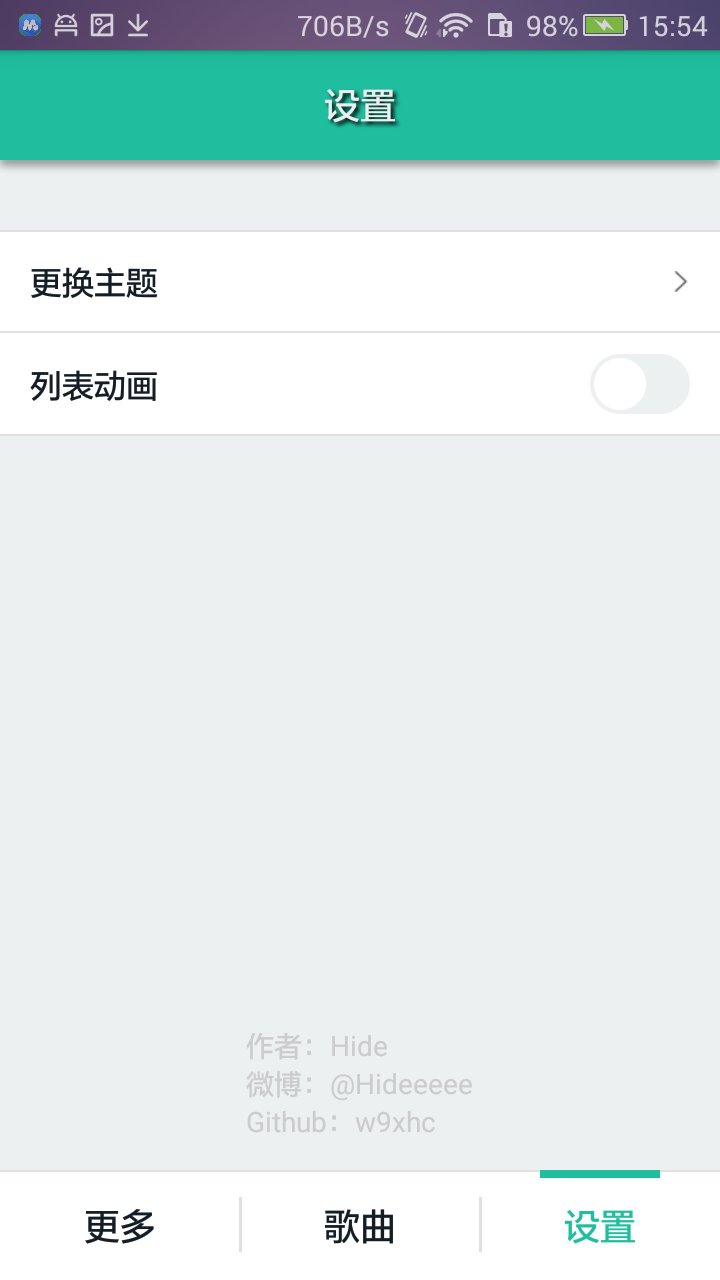Open the 更换主题 row
This screenshot has width=720, height=1280.
(x=360, y=283)
